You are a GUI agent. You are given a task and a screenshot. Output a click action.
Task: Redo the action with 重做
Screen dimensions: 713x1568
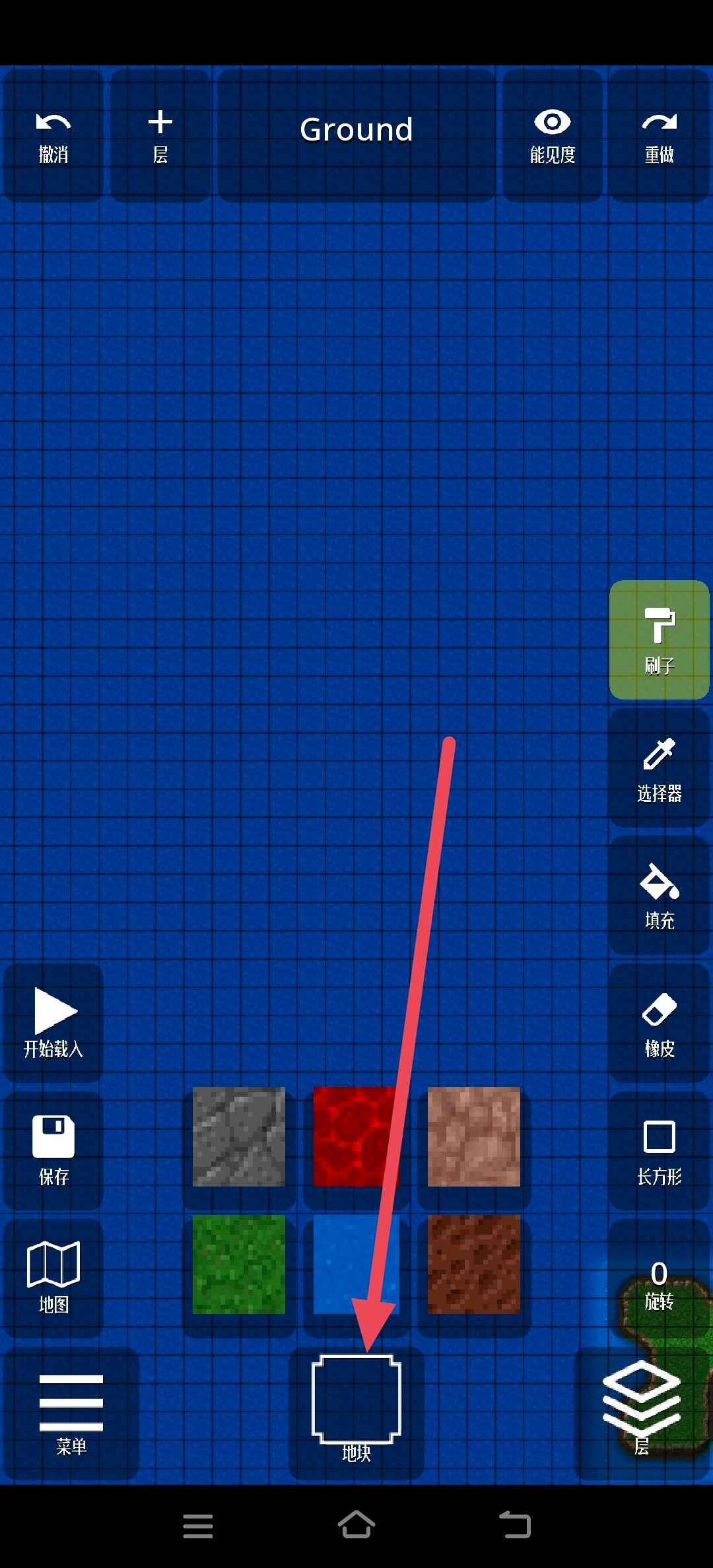(x=659, y=135)
